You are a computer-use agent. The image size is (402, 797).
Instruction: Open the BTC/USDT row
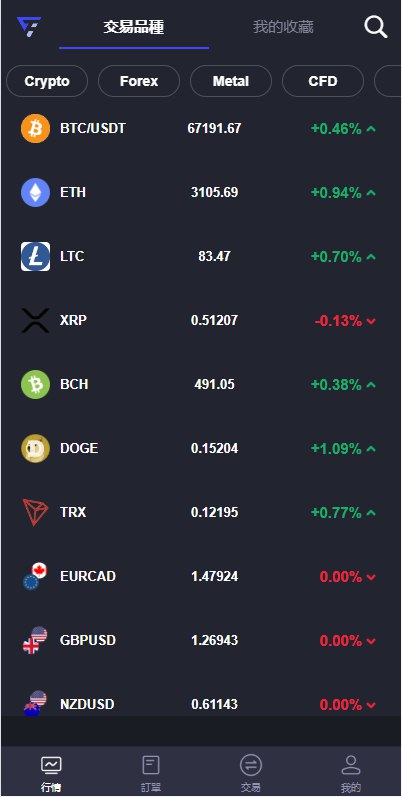pos(201,128)
